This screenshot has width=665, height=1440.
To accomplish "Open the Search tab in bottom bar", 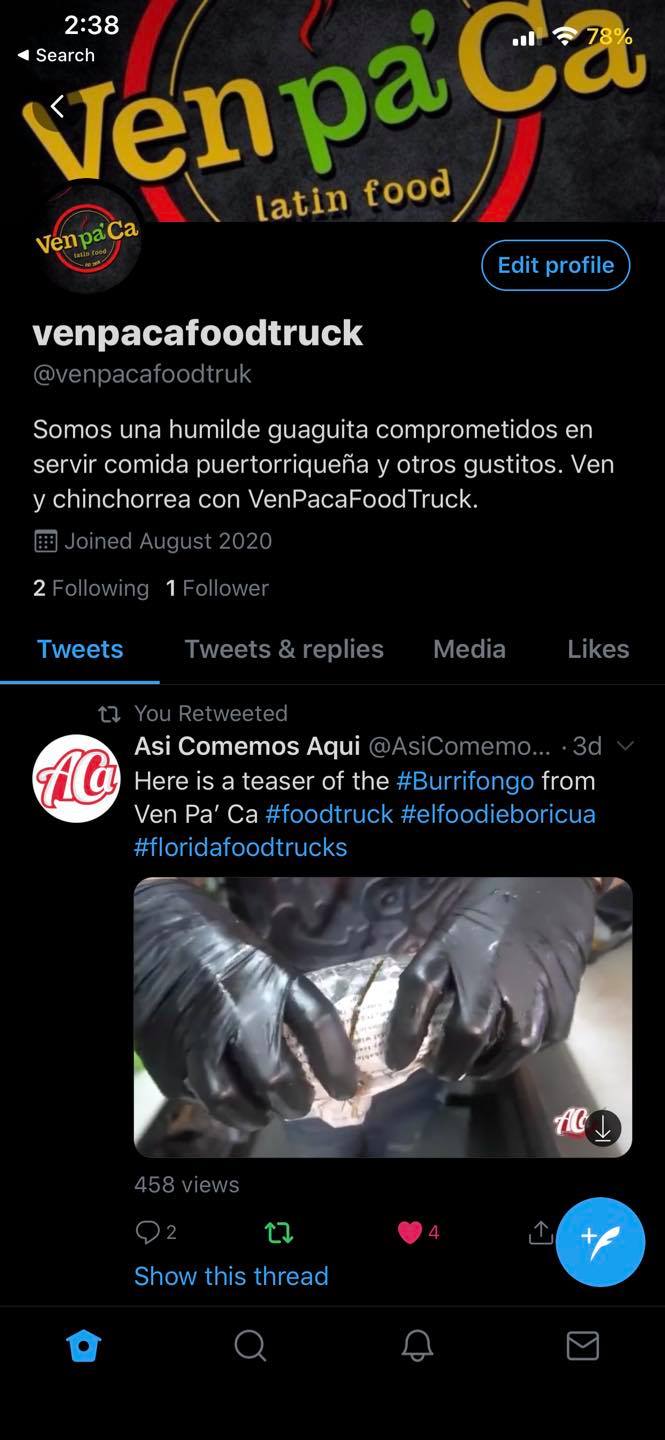I will pyautogui.click(x=250, y=1346).
